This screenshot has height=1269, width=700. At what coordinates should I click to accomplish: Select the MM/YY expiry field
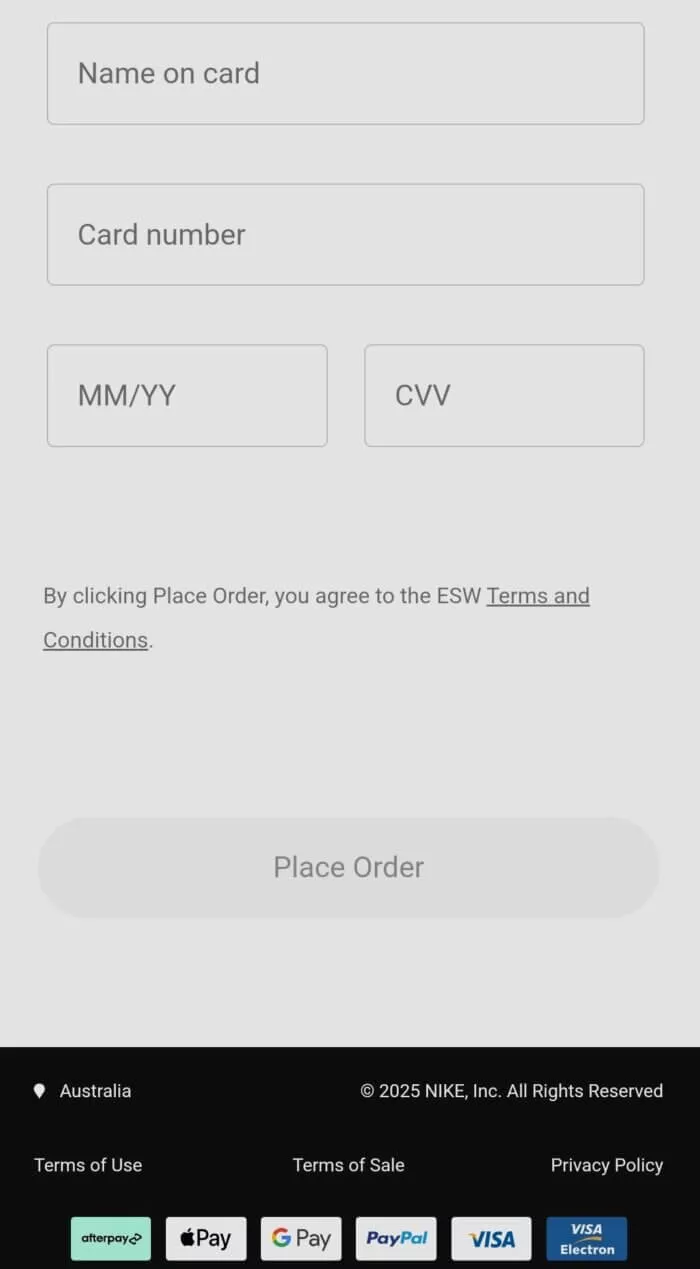coord(187,396)
